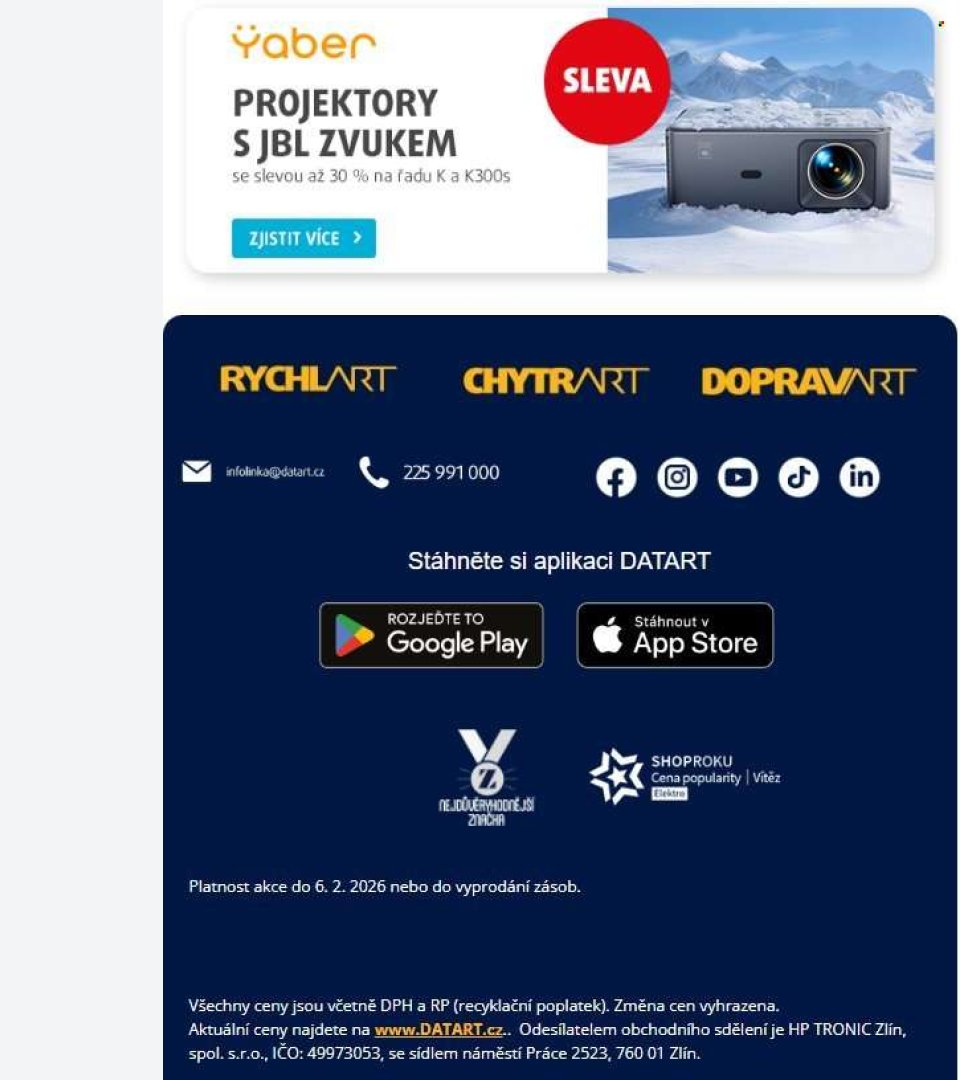The width and height of the screenshot is (960, 1080).
Task: Open DATART's YouTube channel
Action: point(738,478)
